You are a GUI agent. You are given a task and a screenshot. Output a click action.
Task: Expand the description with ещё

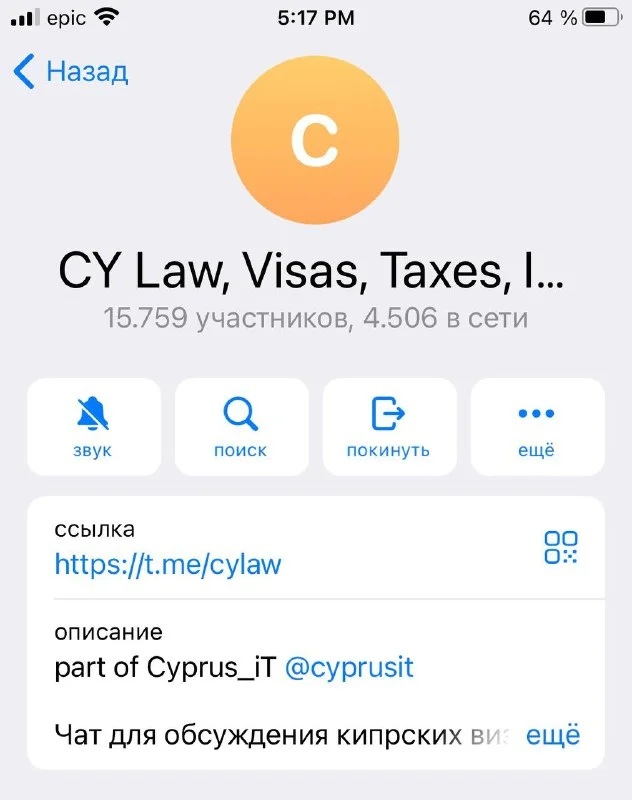coord(552,736)
